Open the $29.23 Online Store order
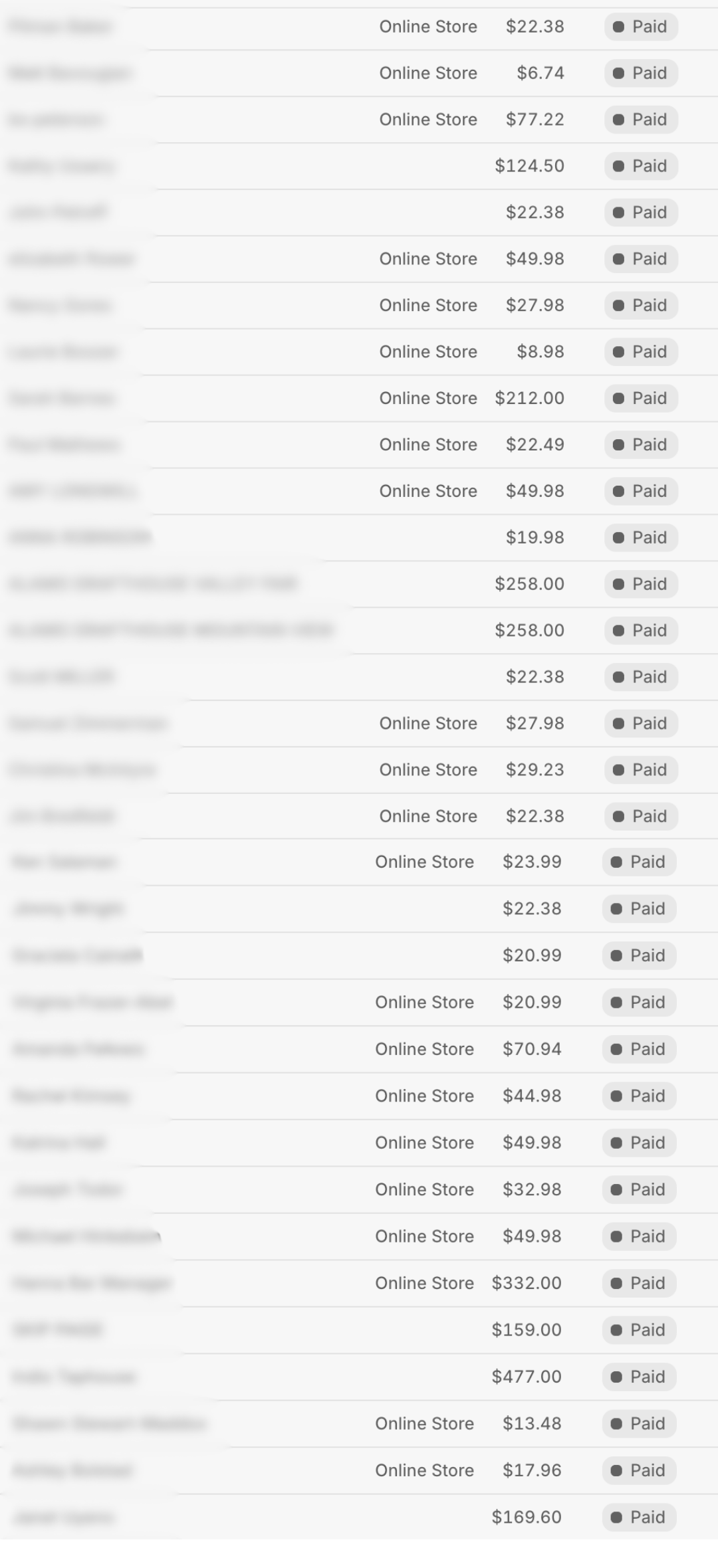718x1568 pixels. pos(359,769)
